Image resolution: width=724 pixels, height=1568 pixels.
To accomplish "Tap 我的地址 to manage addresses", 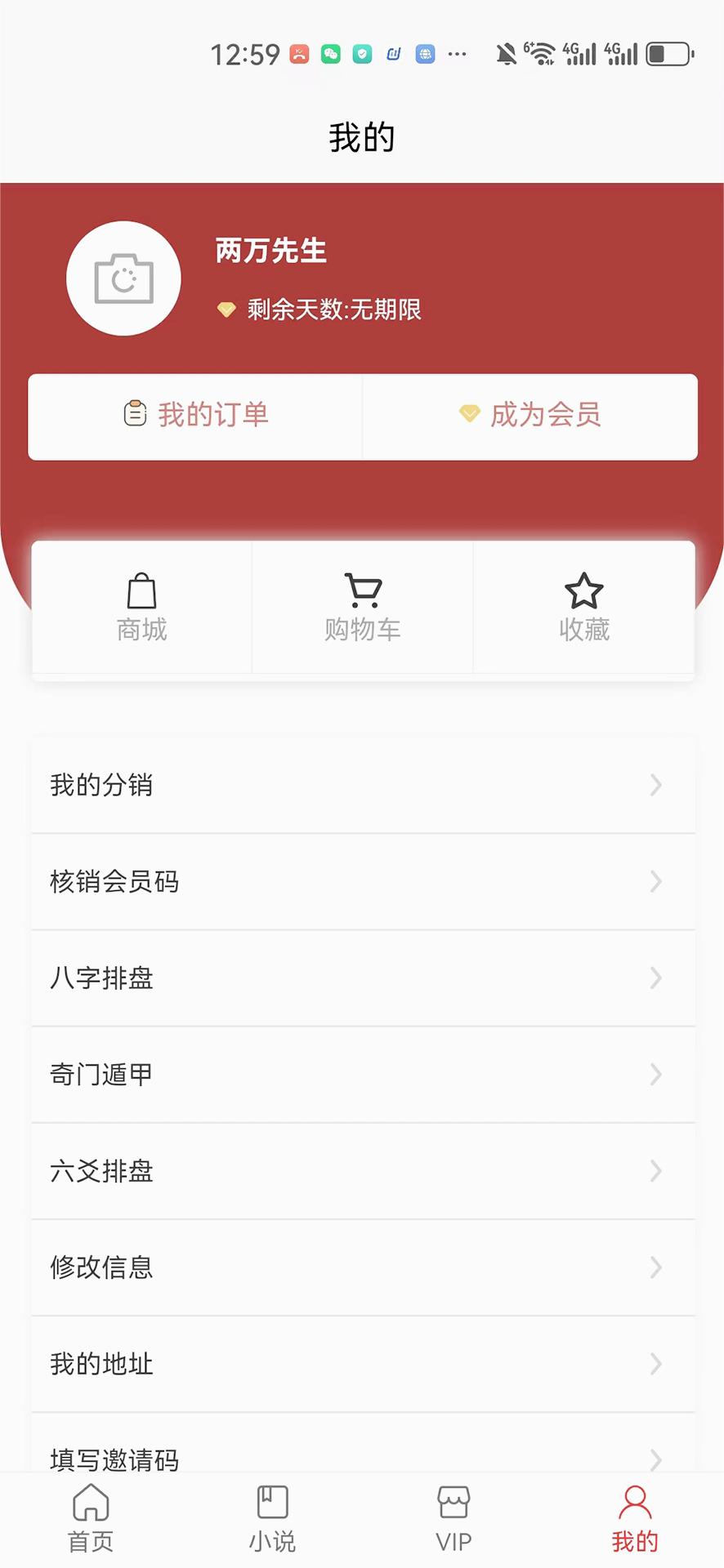I will (x=362, y=1364).
